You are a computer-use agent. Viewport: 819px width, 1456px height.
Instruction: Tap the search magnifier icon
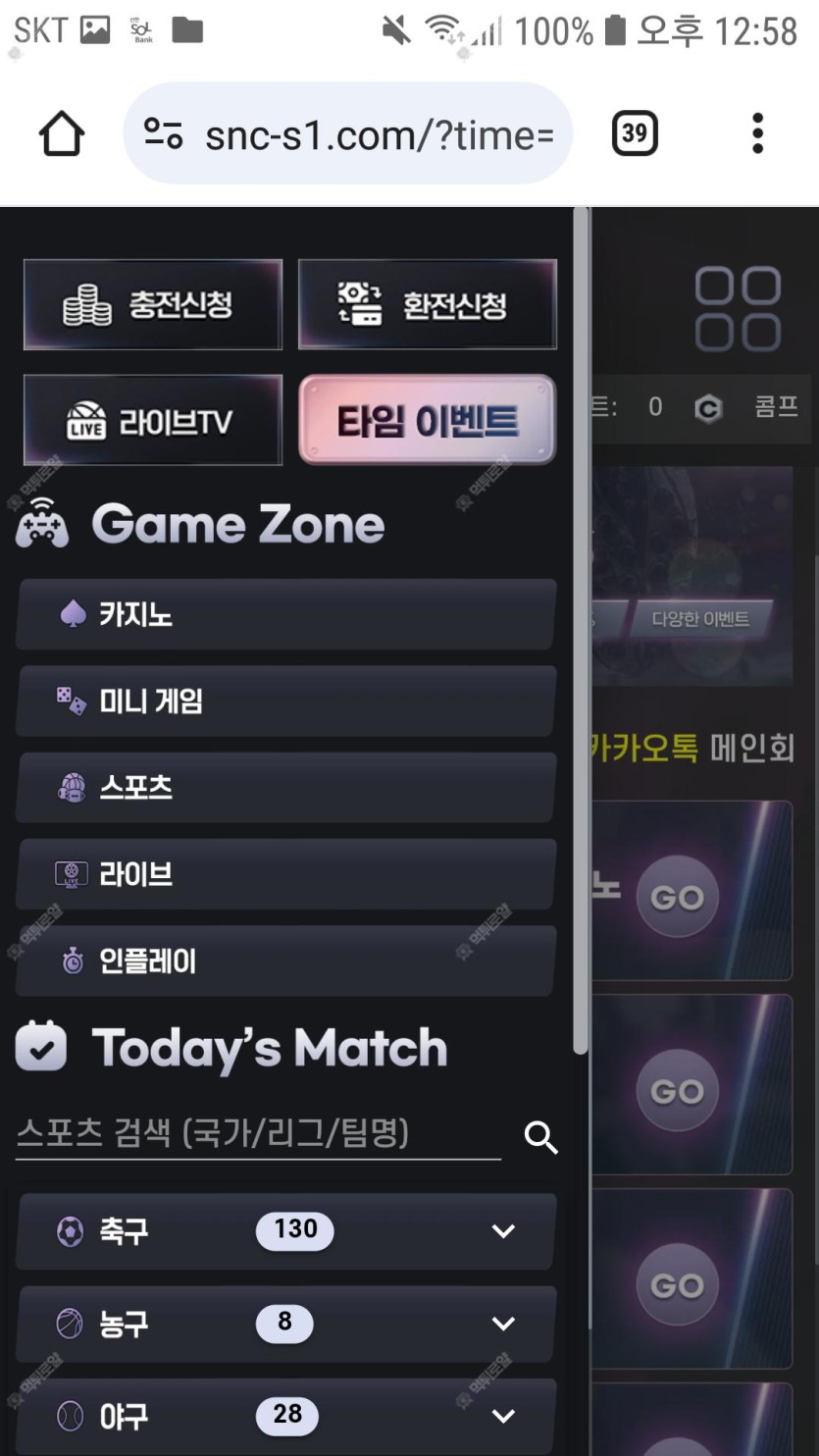[540, 1138]
